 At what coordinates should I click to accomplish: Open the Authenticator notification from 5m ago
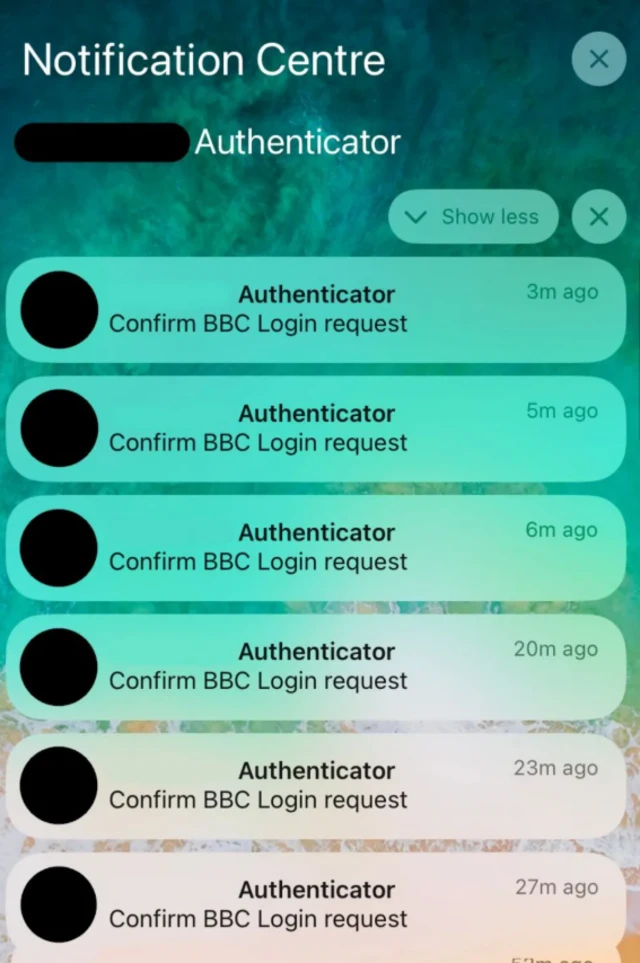pyautogui.click(x=316, y=429)
